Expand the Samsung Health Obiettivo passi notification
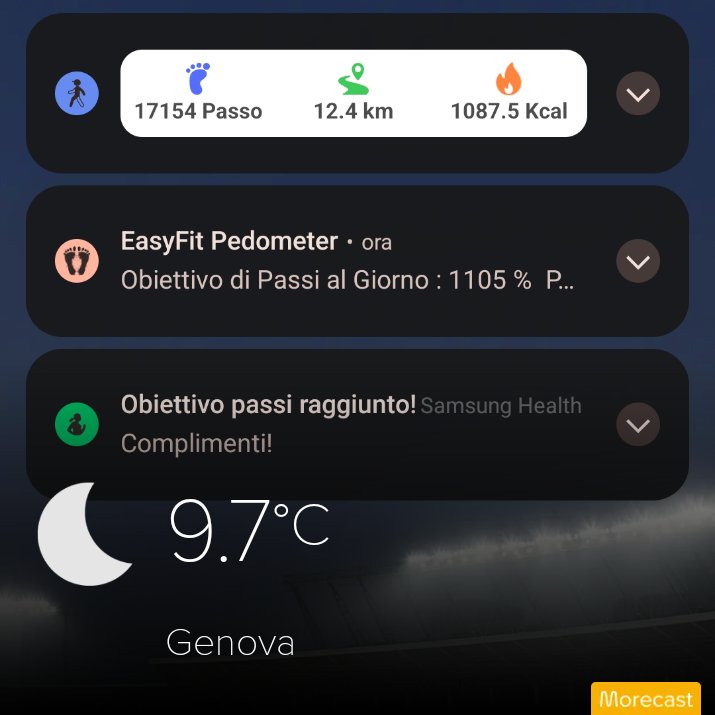Screen dimensions: 715x715 point(637,424)
